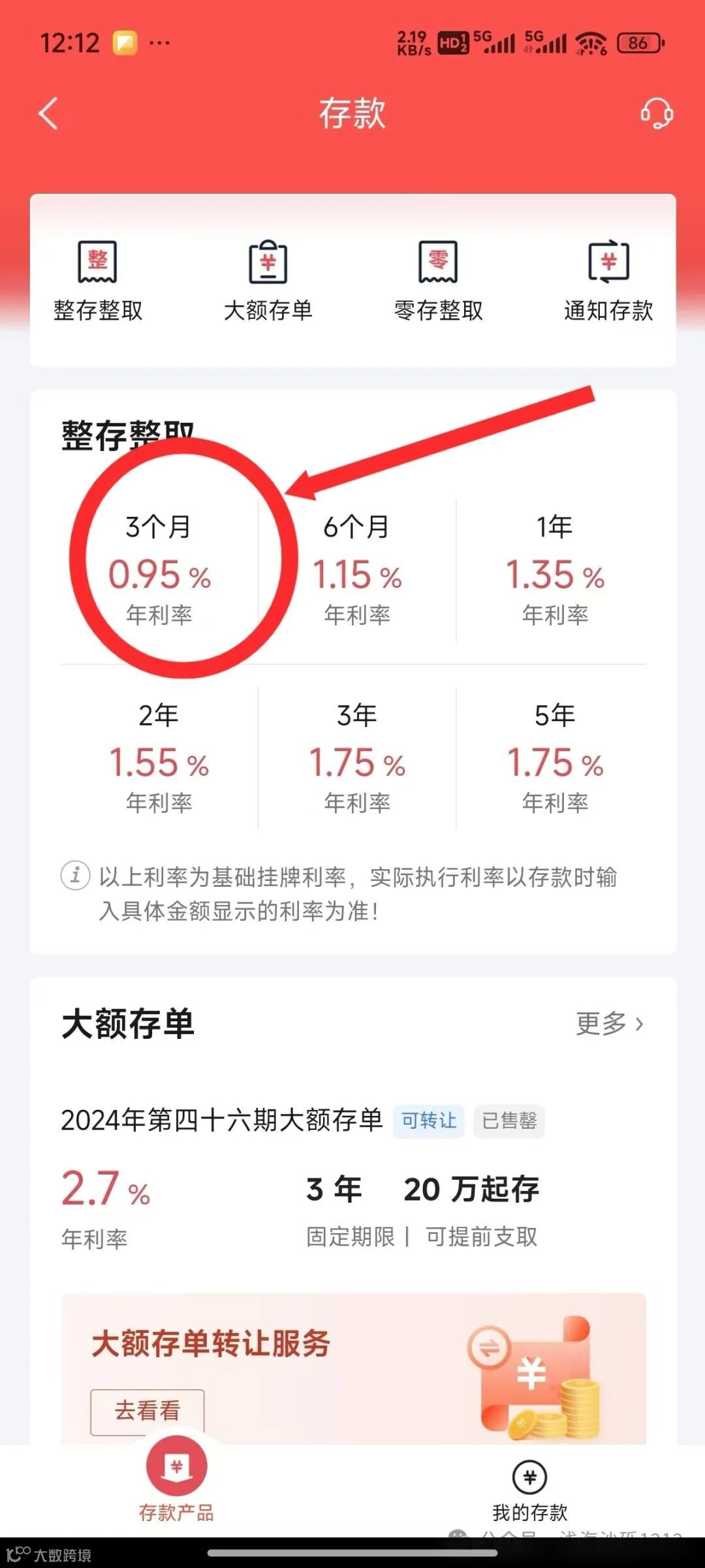Screen dimensions: 705x1568
Task: Tap the 已售罄 tag
Action: (x=510, y=1121)
